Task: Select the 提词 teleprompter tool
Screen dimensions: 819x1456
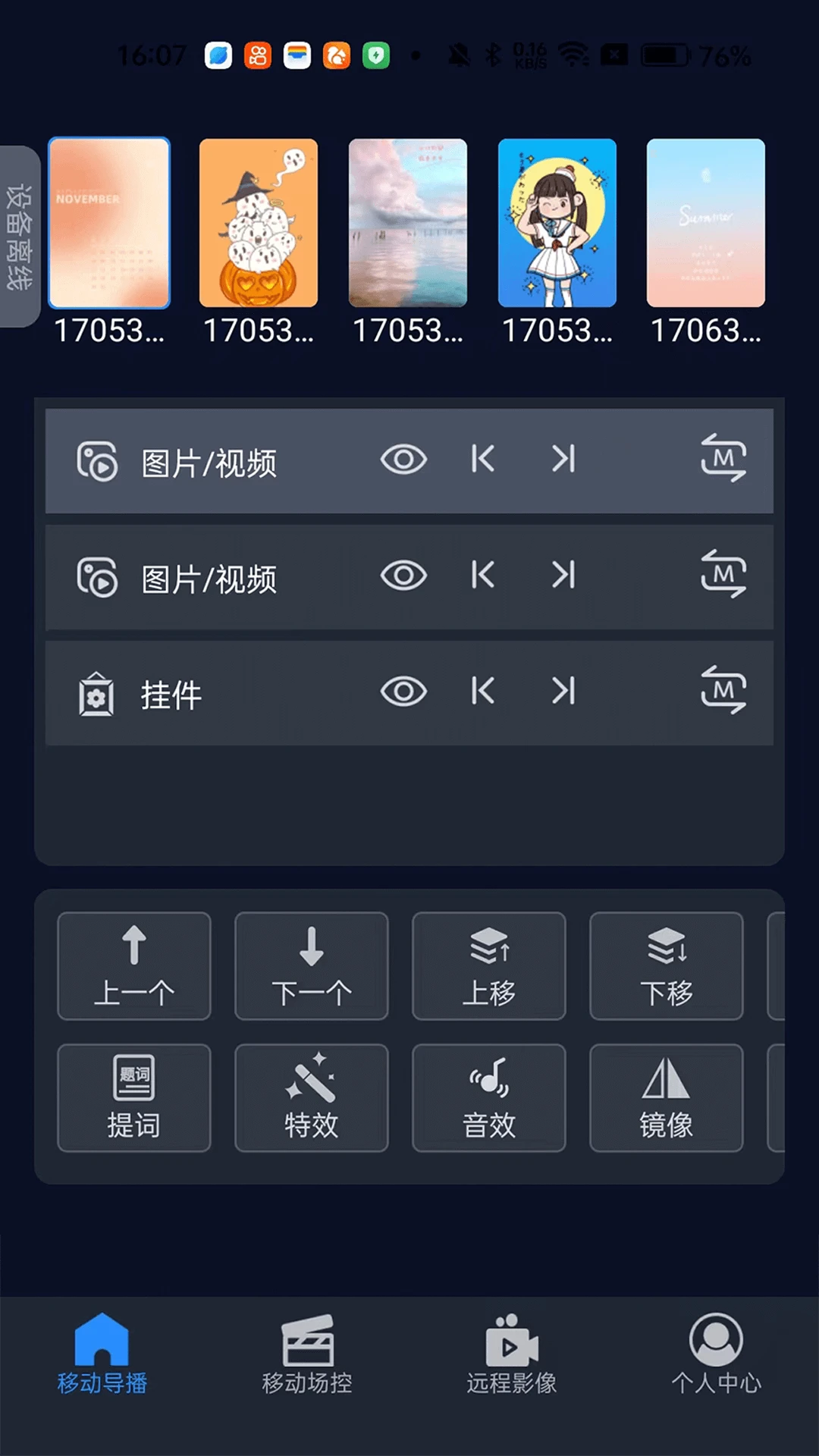Action: coord(133,1097)
